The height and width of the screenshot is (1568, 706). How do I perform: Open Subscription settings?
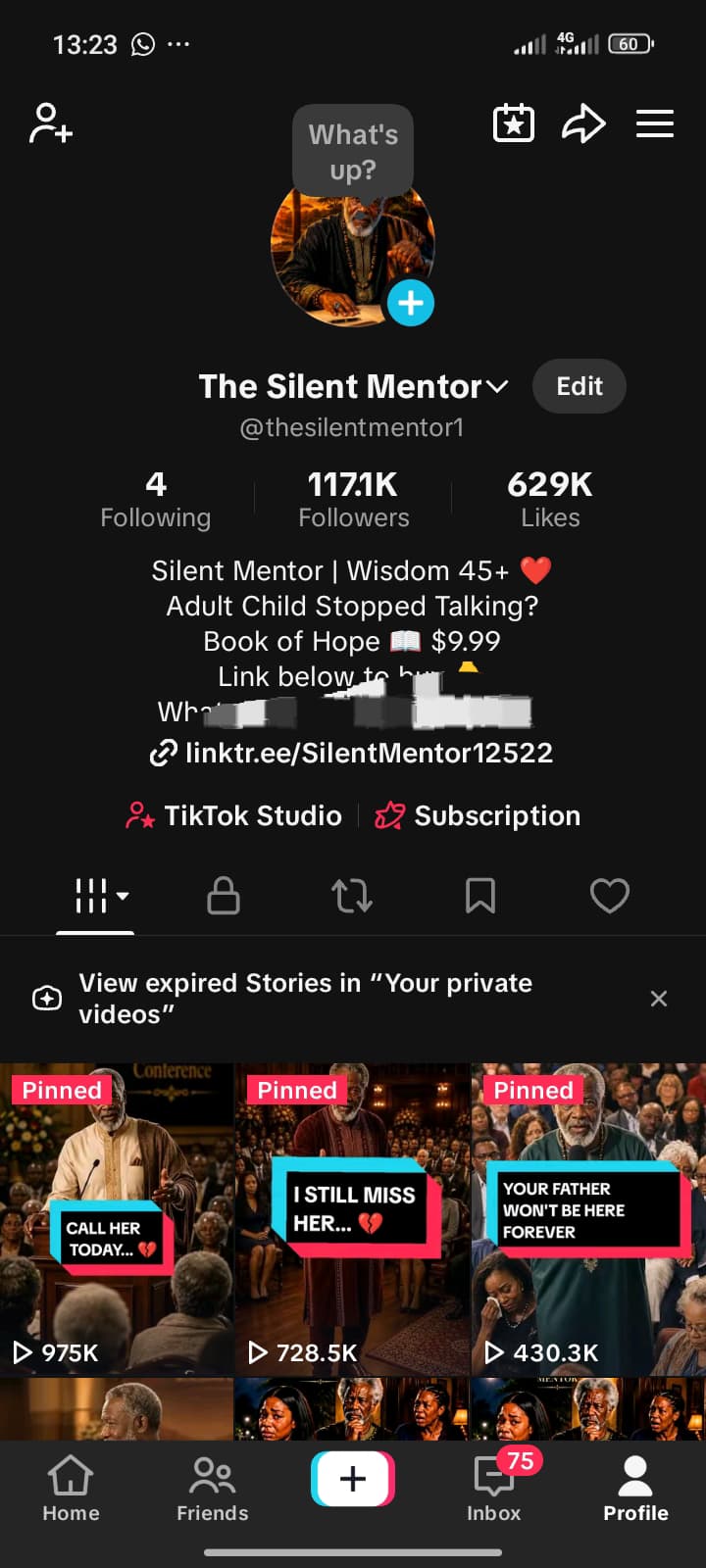click(x=479, y=815)
